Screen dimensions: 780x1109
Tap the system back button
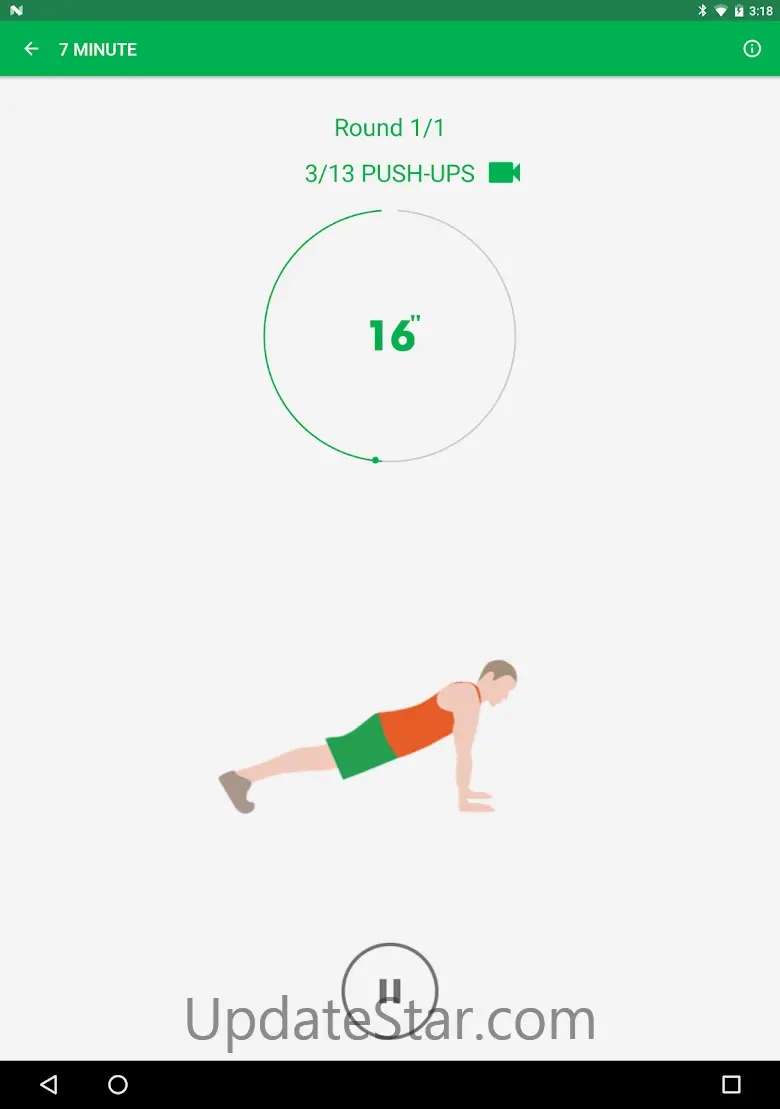coord(48,1085)
